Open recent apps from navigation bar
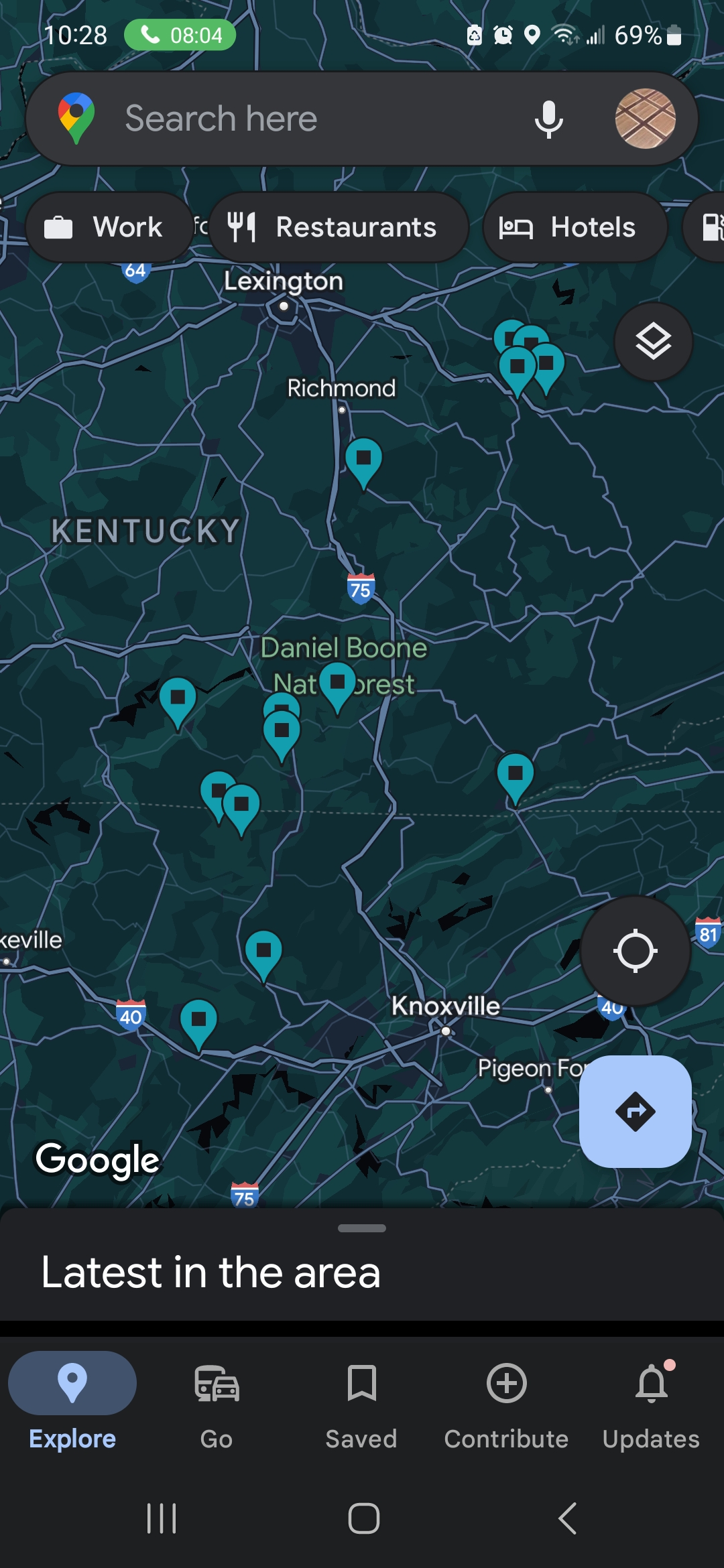Viewport: 724px width, 1568px height. pos(162,1518)
